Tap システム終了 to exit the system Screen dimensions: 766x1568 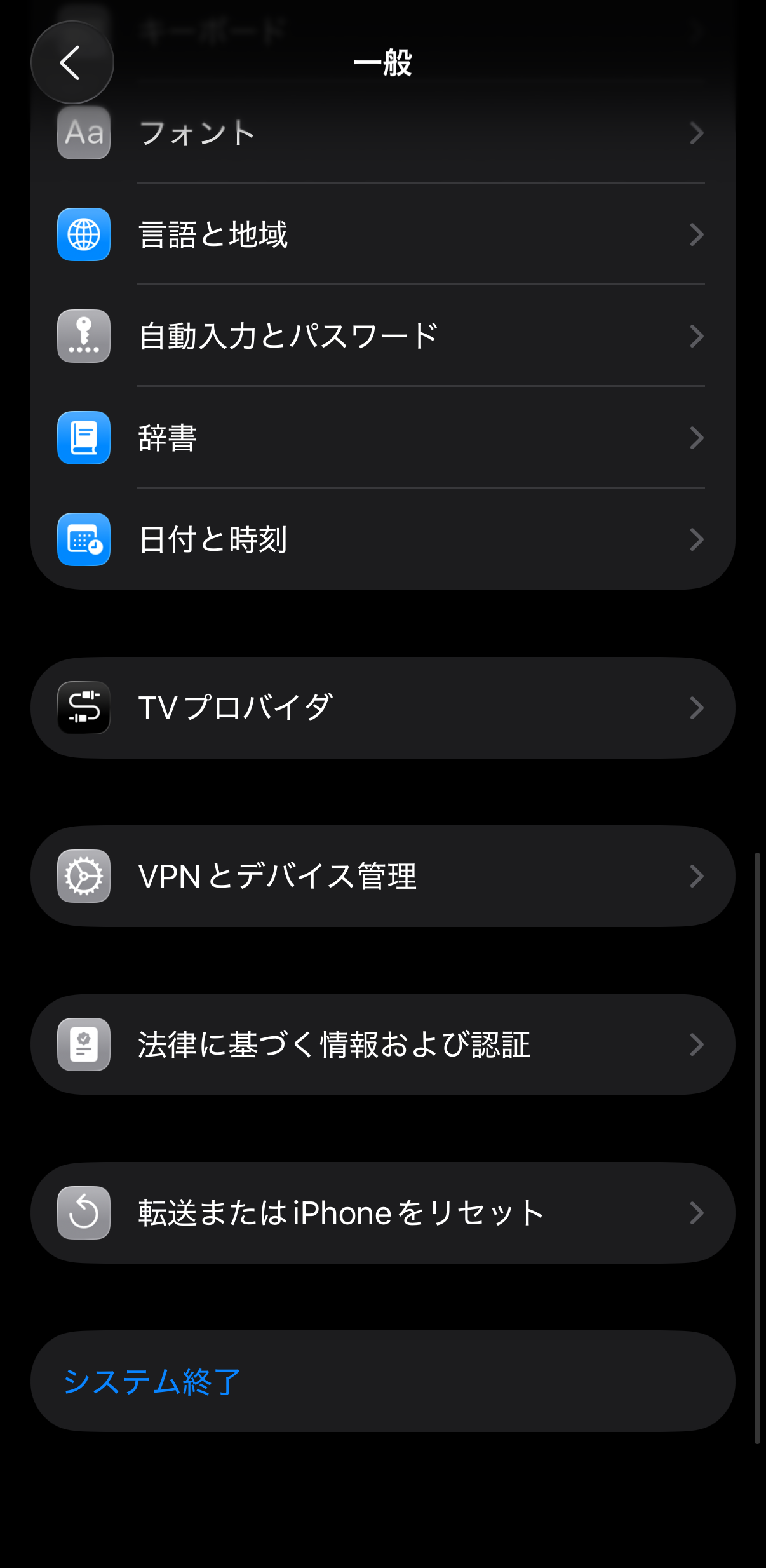click(152, 1380)
